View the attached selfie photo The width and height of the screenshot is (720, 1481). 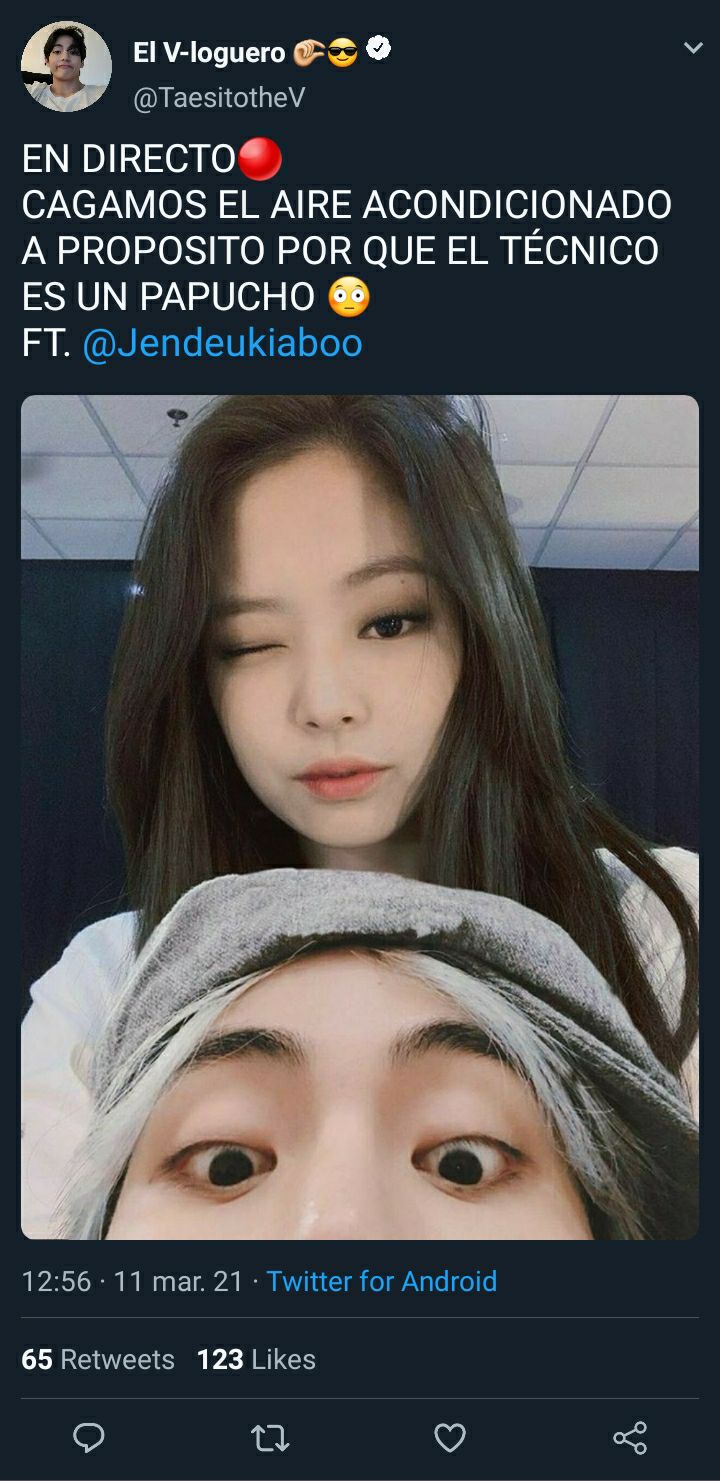tap(360, 816)
